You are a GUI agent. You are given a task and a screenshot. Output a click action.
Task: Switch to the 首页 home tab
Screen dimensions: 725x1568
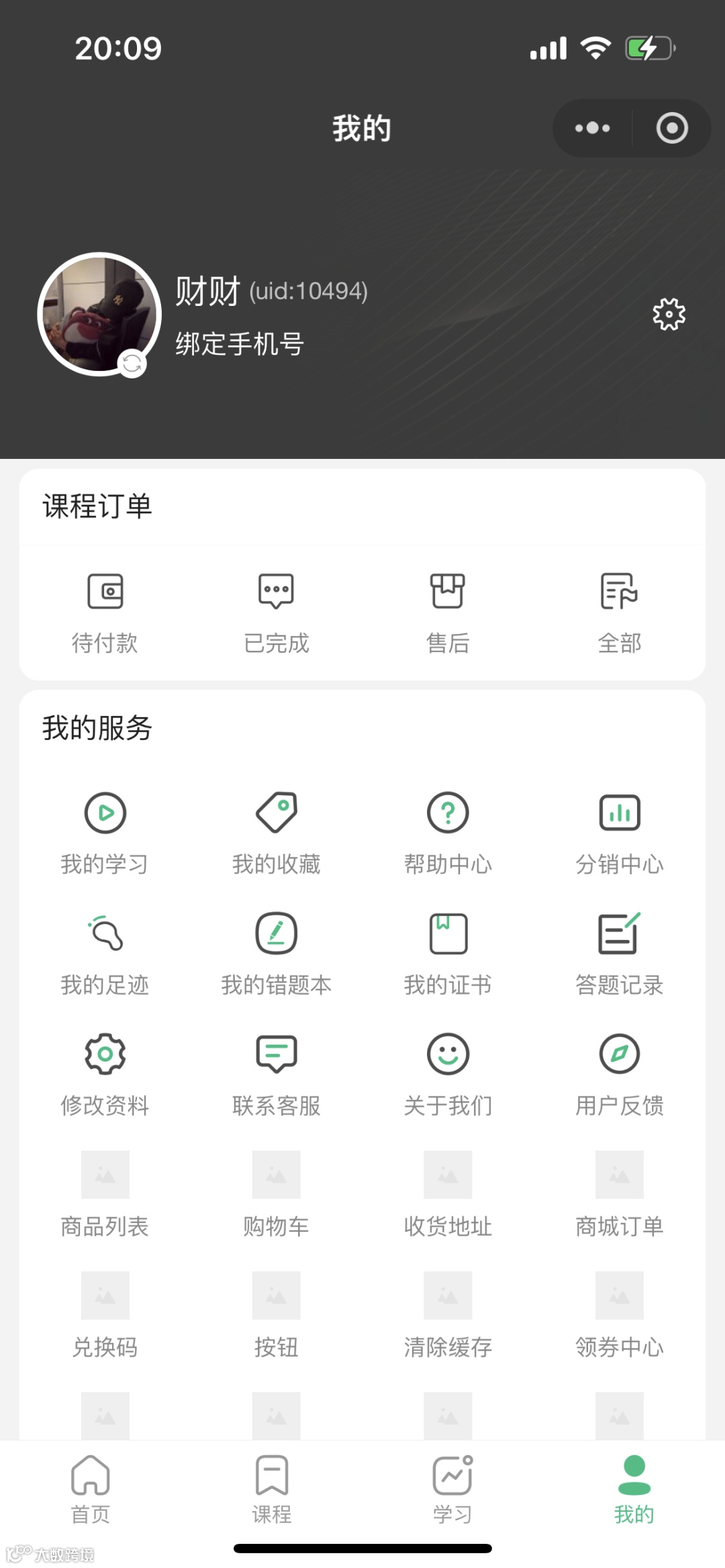click(x=91, y=1487)
